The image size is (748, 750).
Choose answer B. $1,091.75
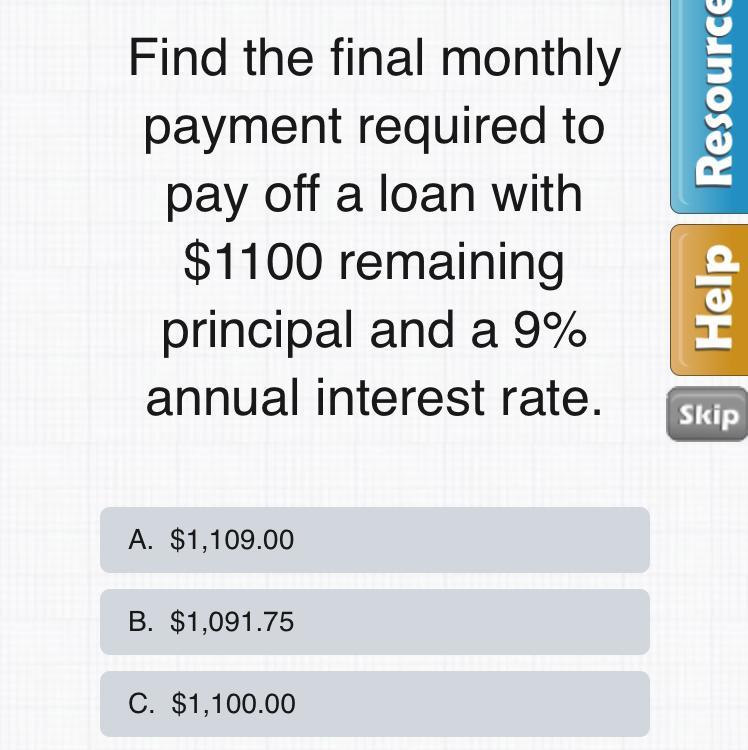[x=375, y=622]
